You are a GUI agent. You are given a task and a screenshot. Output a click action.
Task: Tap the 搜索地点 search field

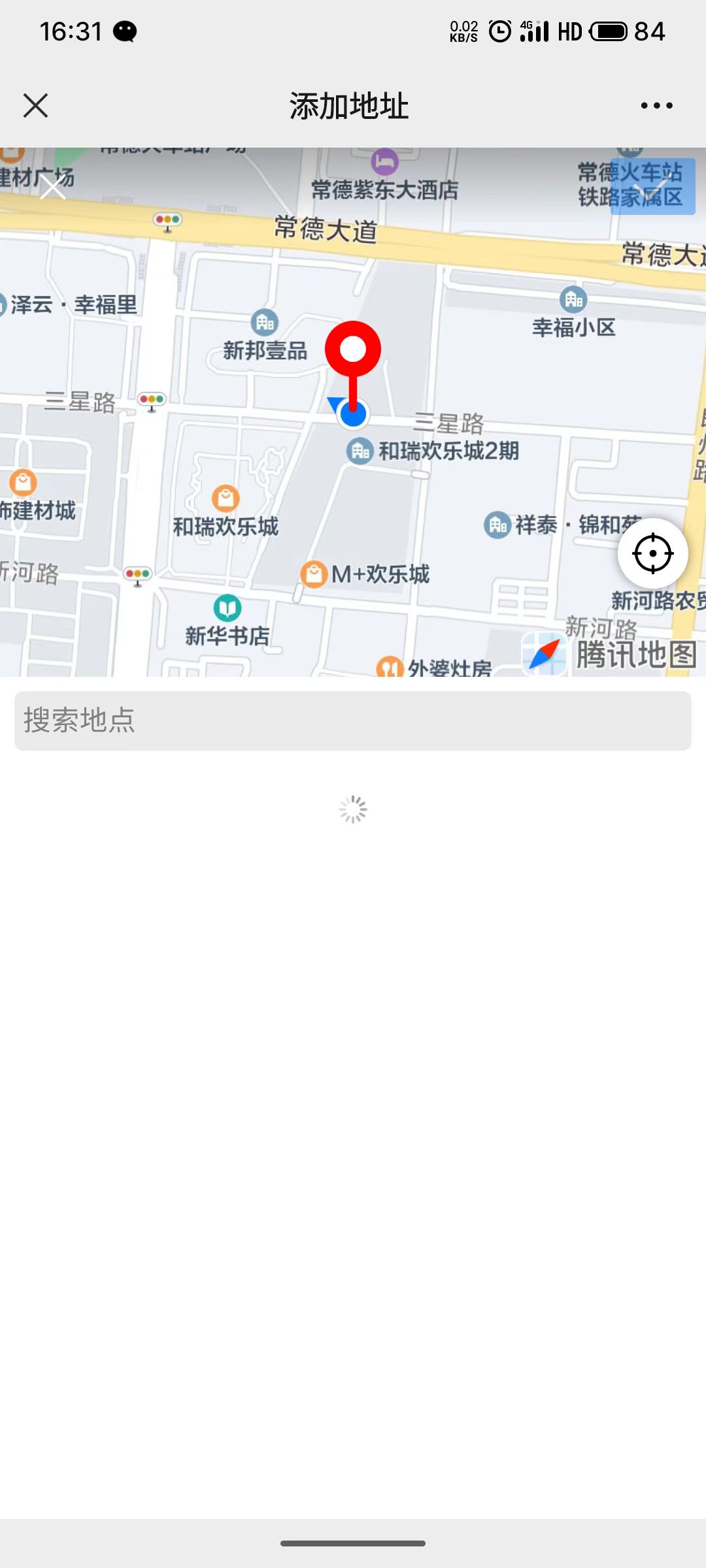[x=353, y=721]
